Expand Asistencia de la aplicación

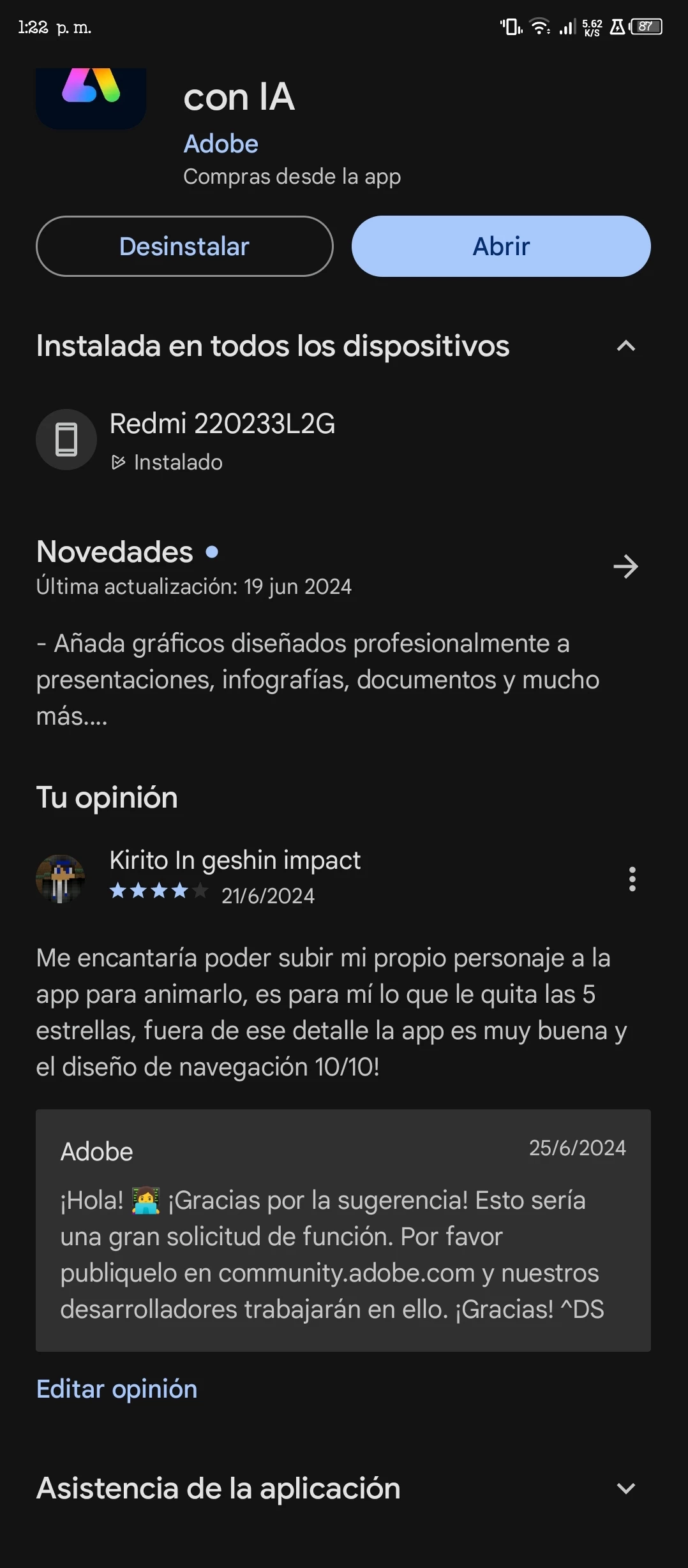coord(625,1488)
